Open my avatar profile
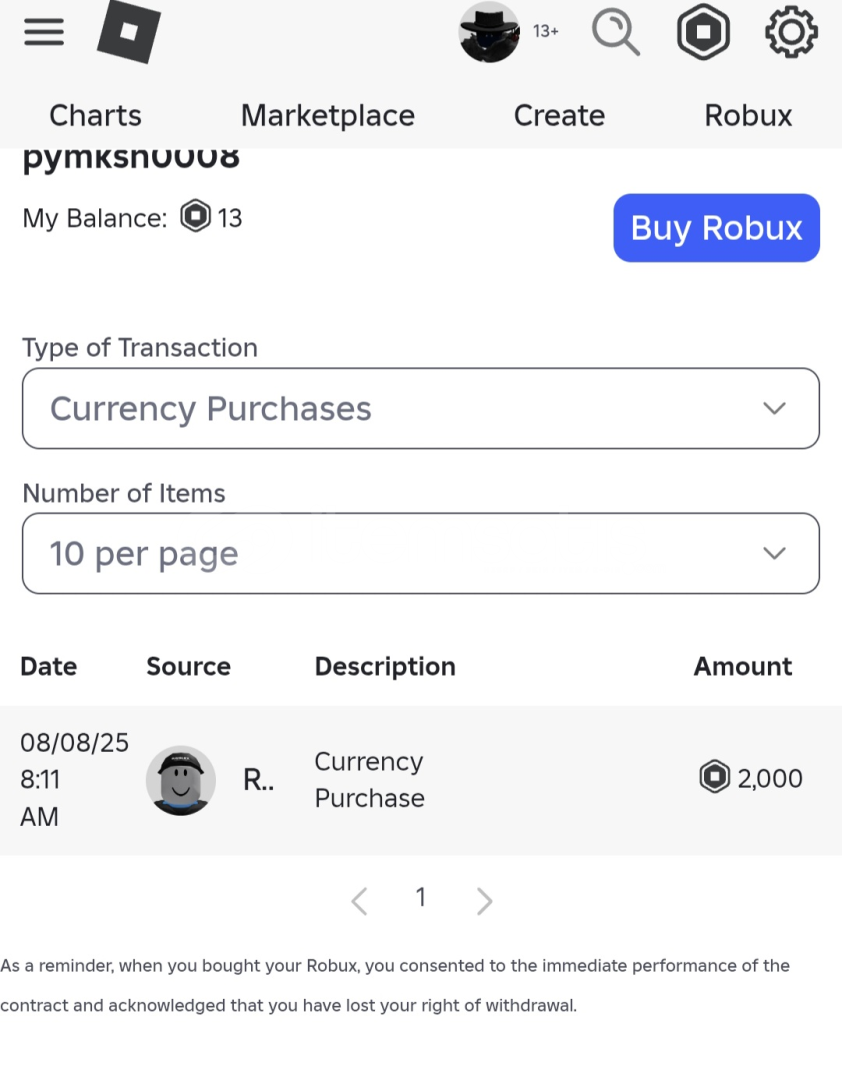Screen dimensions: 842x1080 [489, 32]
